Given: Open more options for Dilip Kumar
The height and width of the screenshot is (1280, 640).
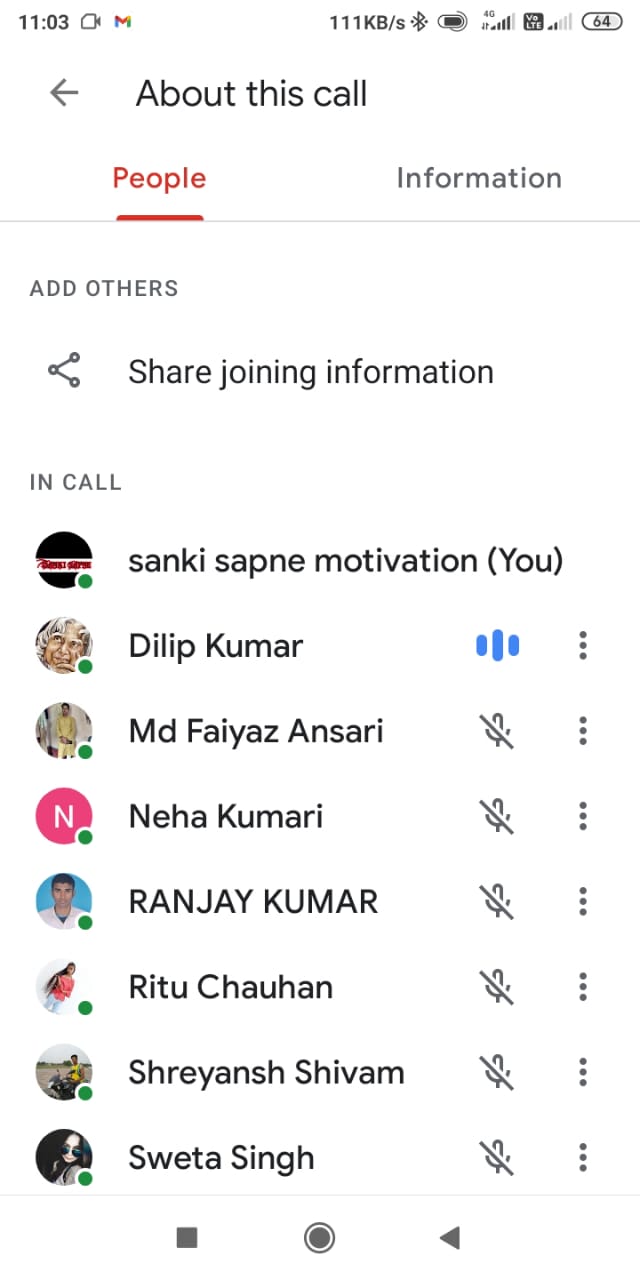Looking at the screenshot, I should coord(583,646).
